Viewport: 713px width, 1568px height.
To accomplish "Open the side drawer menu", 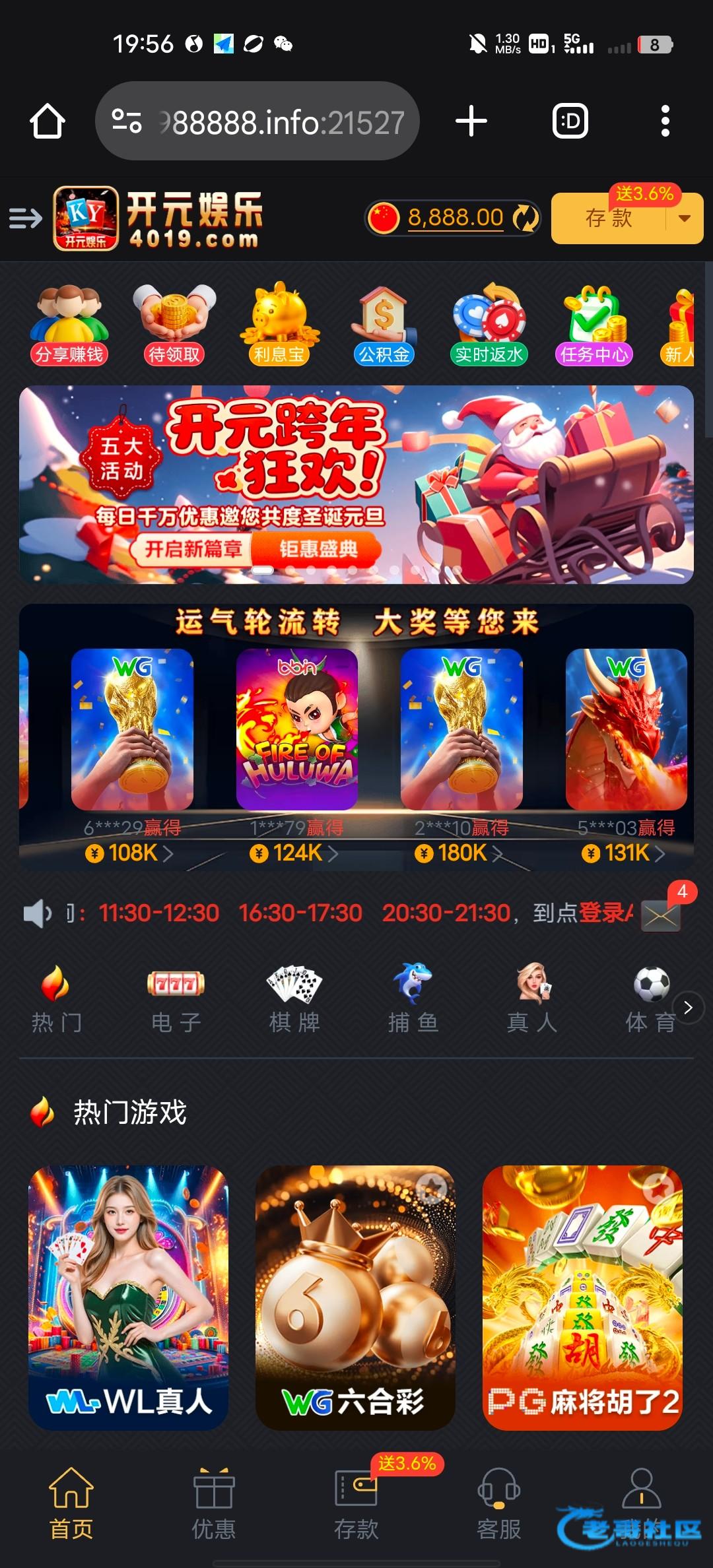I will (25, 218).
